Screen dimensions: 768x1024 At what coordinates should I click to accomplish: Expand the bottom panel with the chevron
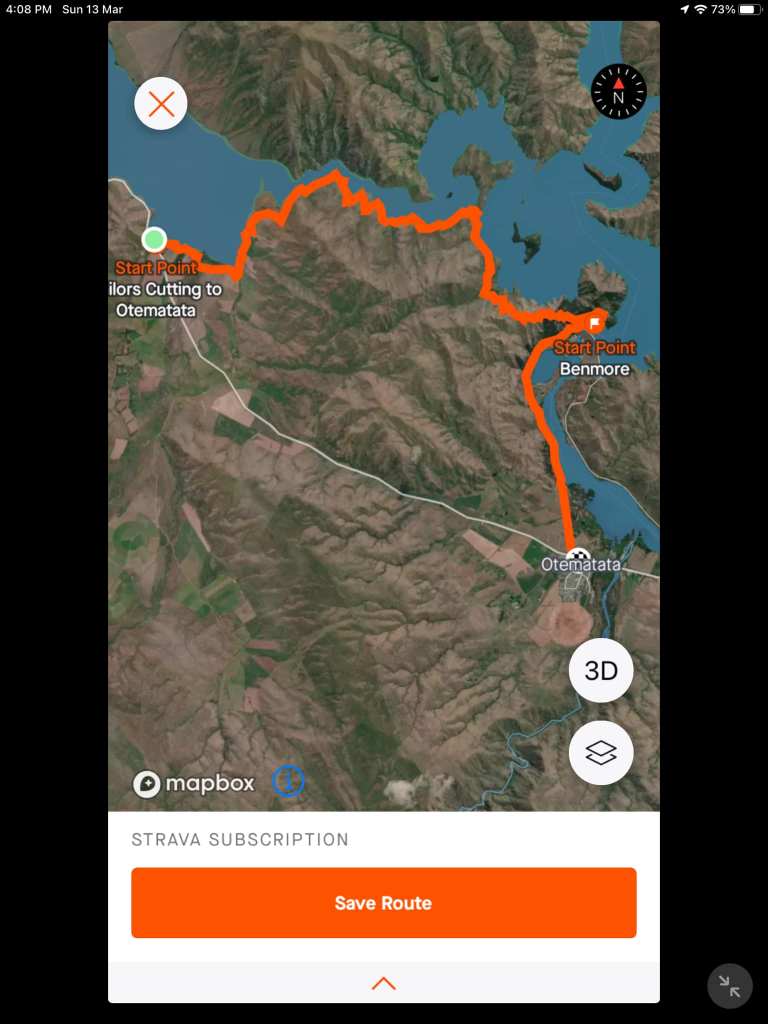click(x=383, y=983)
